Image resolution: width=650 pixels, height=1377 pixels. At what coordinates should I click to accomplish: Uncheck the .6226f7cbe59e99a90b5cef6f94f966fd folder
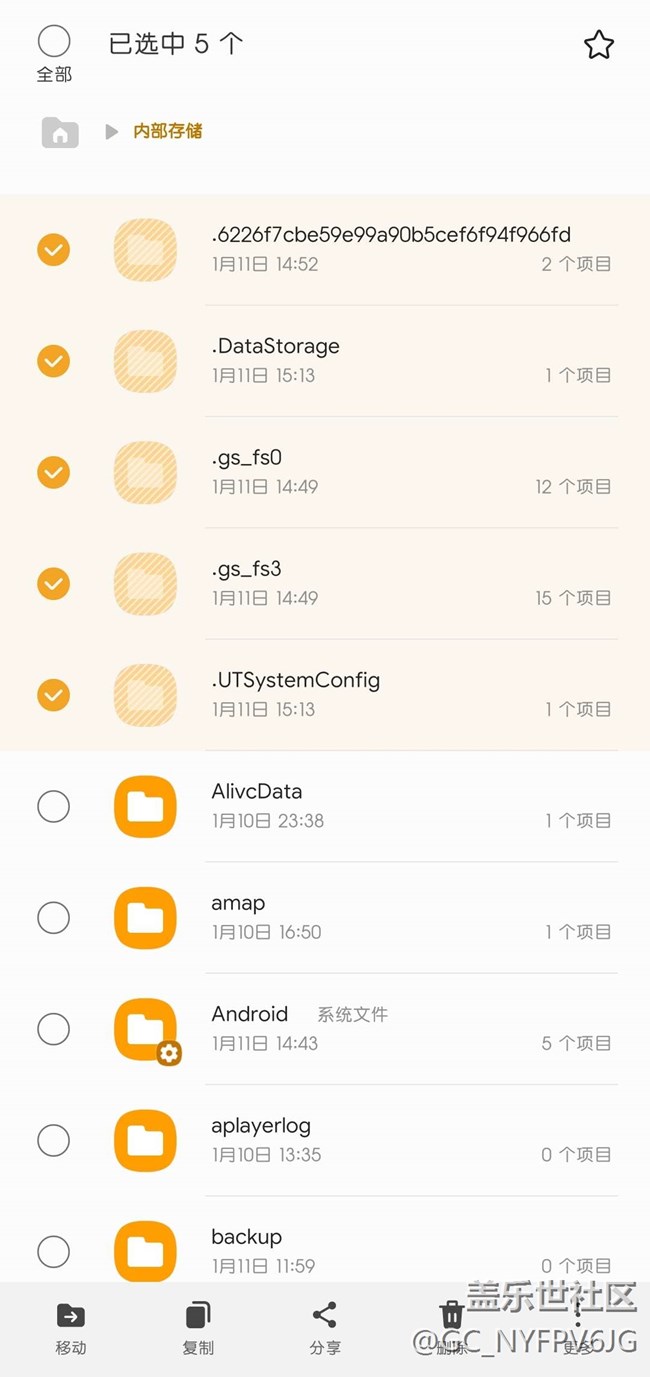pos(54,249)
